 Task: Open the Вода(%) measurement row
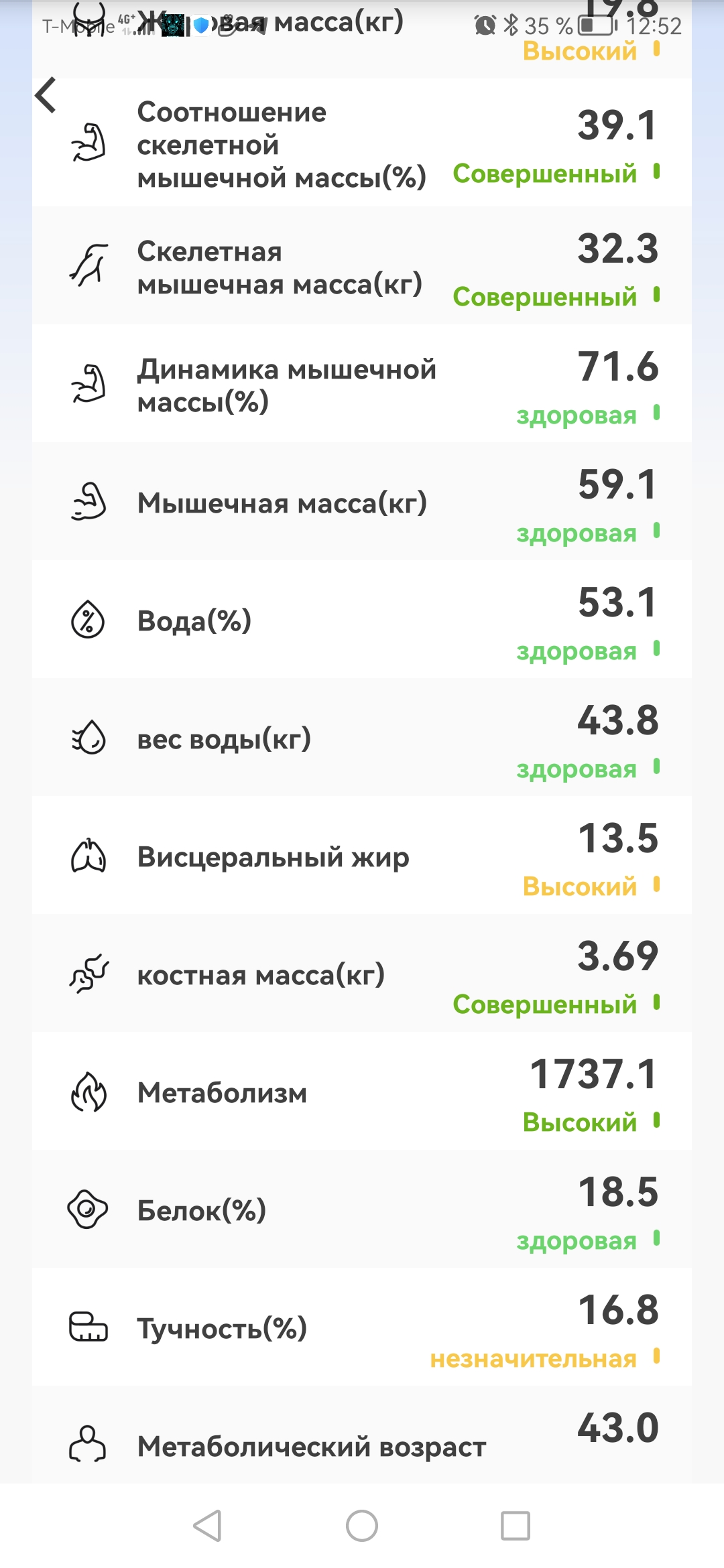pos(362,620)
